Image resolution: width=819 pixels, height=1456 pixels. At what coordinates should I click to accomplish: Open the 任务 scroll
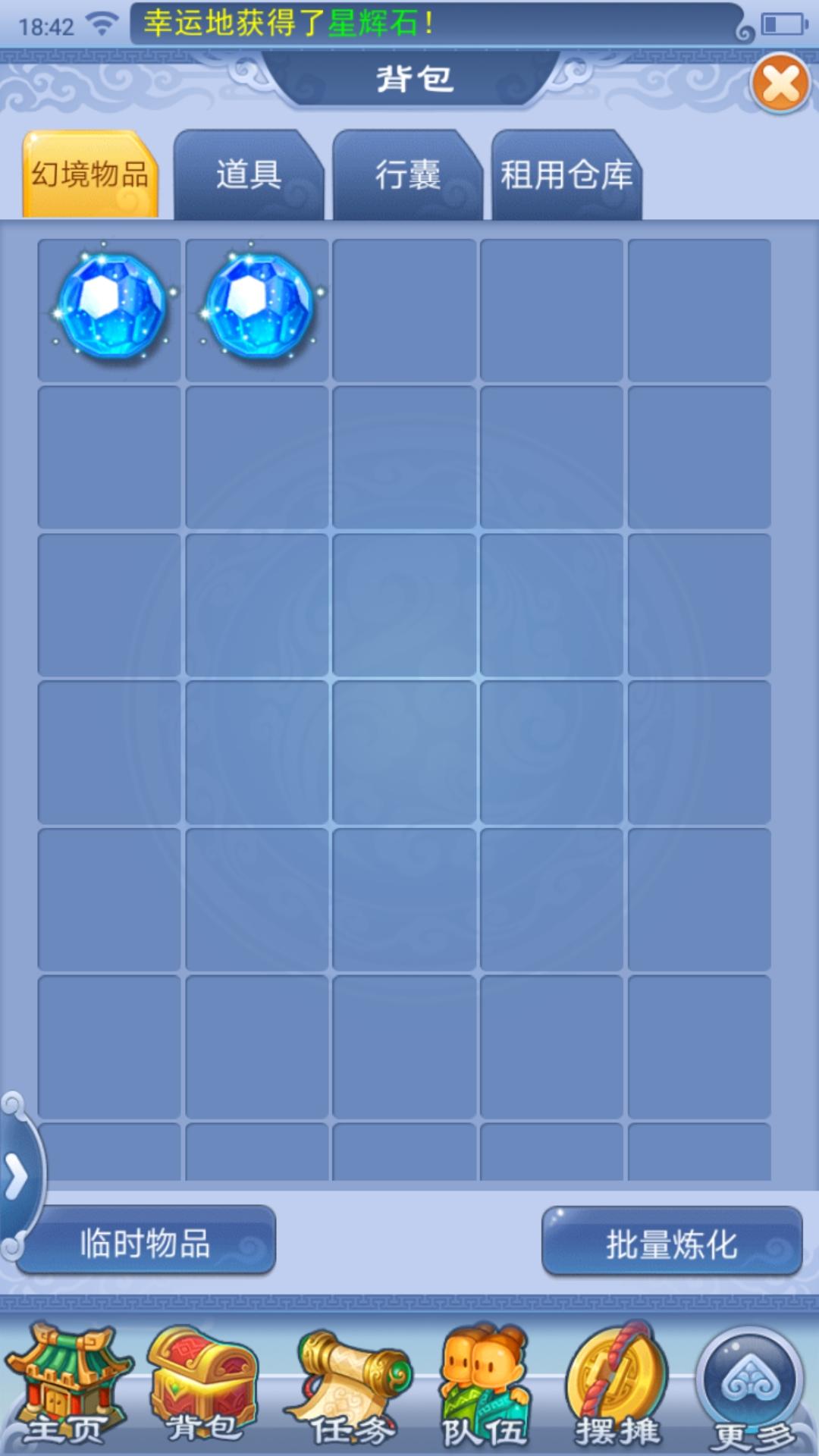pos(350,1388)
